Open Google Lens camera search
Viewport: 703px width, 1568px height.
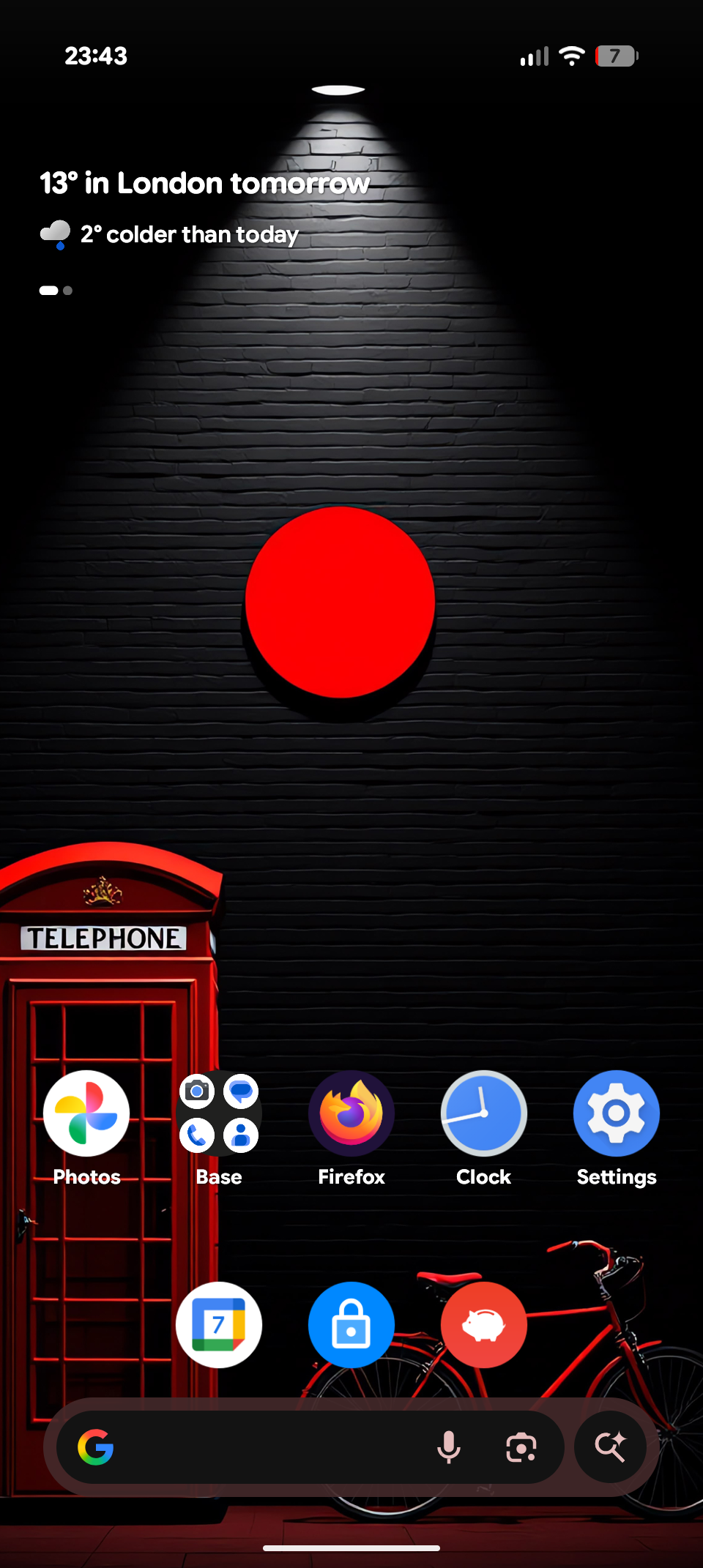click(x=521, y=1447)
